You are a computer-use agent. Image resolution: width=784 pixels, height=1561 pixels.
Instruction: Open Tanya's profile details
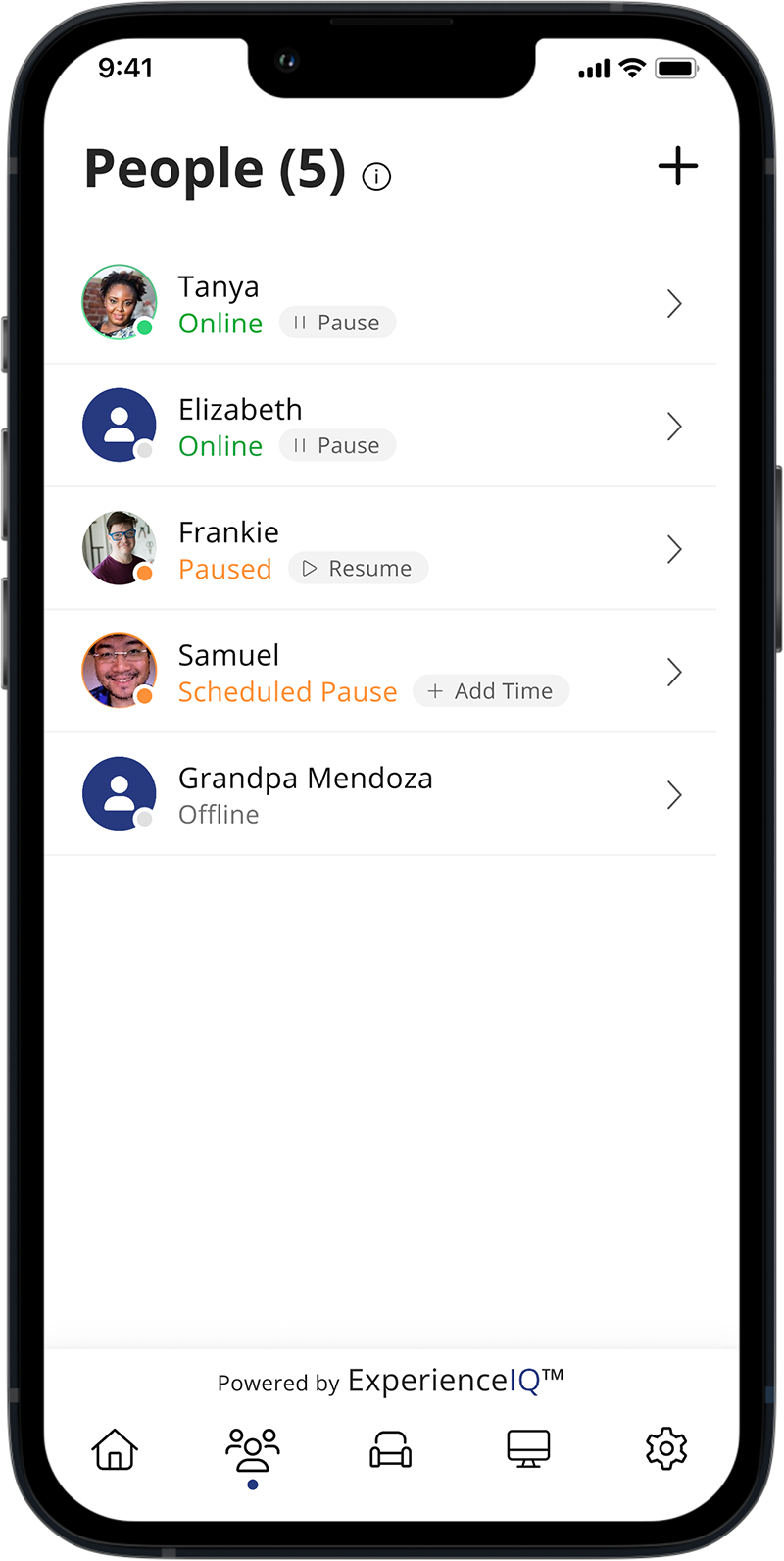coord(673,304)
